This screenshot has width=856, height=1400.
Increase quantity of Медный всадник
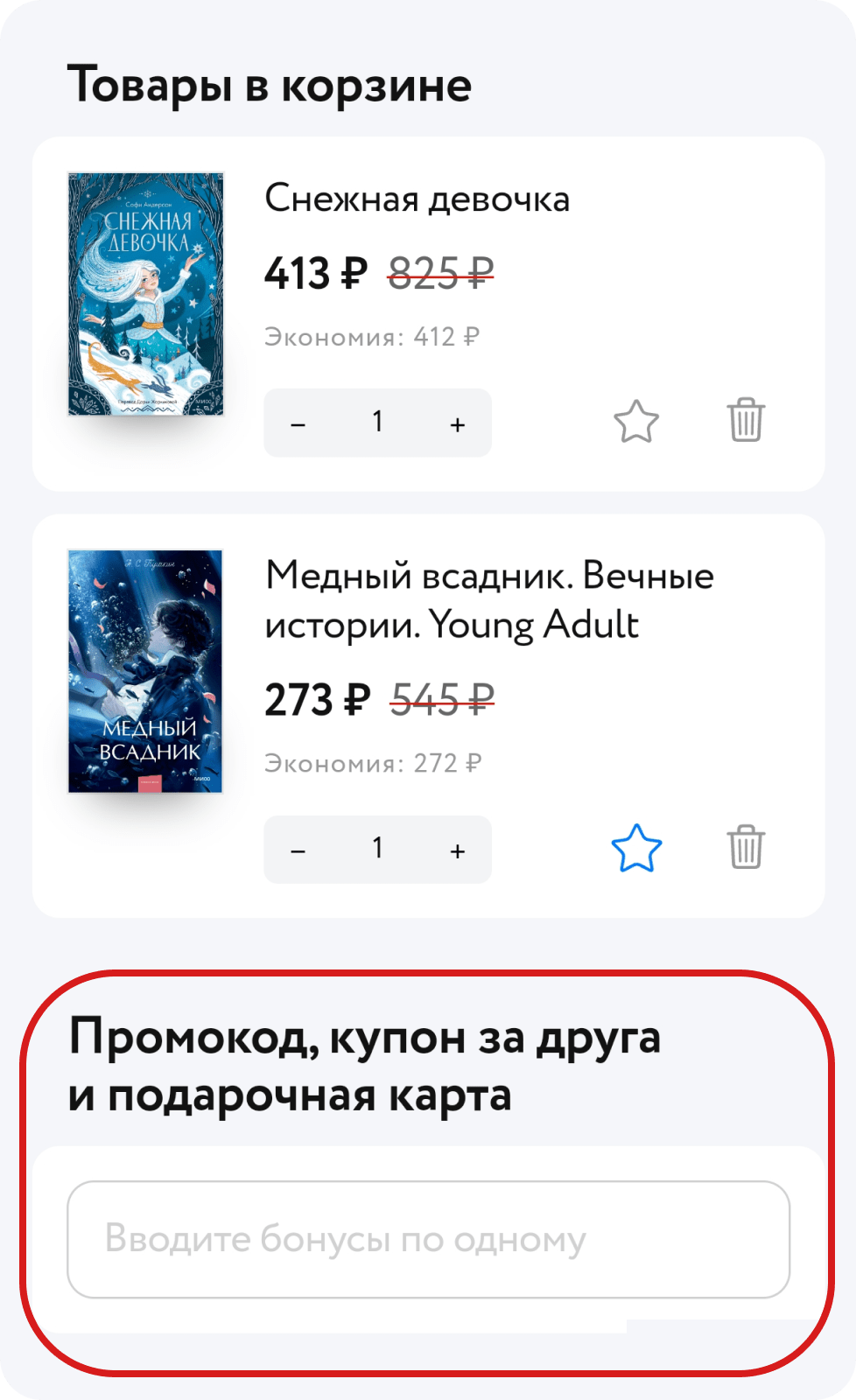[457, 850]
